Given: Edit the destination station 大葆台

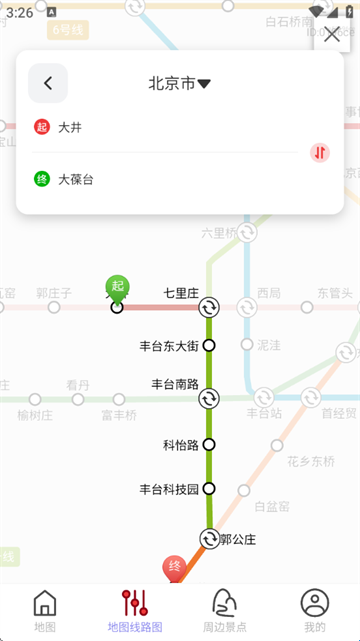Looking at the screenshot, I should click(x=165, y=179).
